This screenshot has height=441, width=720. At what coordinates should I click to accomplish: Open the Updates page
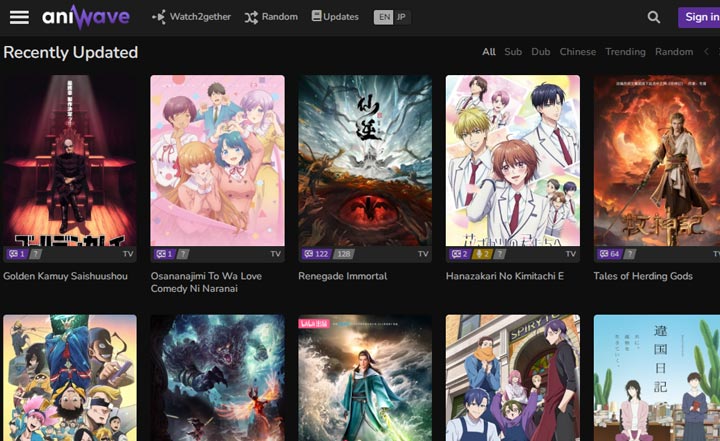[x=335, y=17]
